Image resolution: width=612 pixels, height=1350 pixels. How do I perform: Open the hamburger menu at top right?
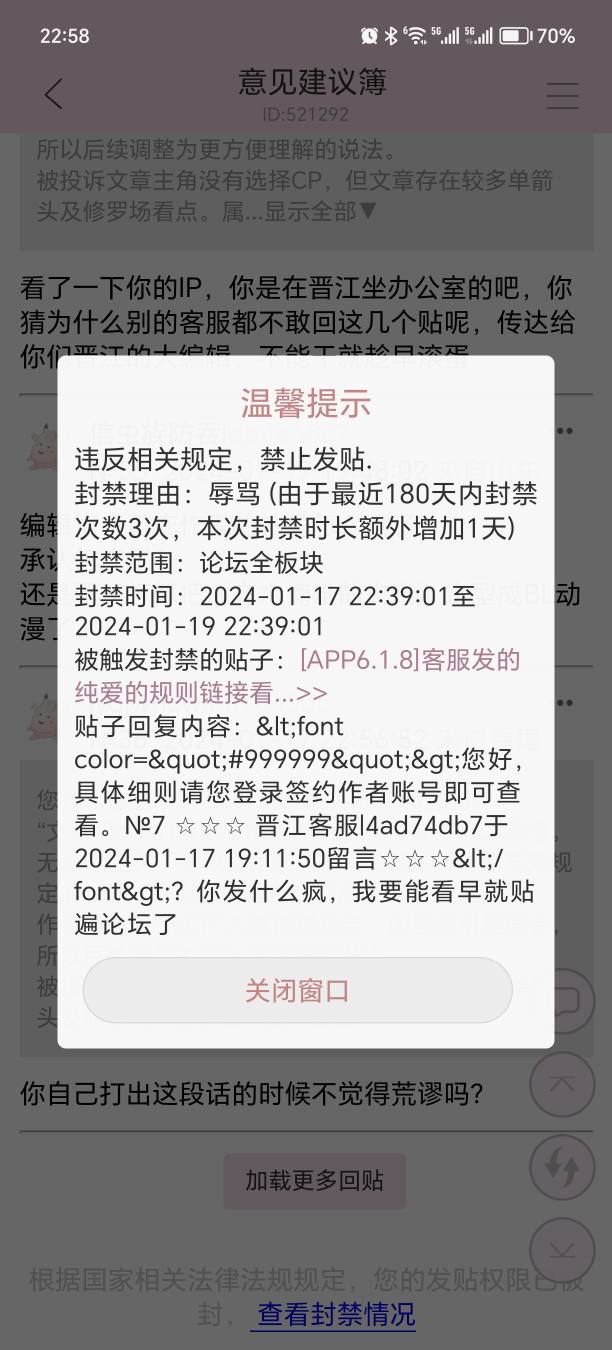coord(562,95)
